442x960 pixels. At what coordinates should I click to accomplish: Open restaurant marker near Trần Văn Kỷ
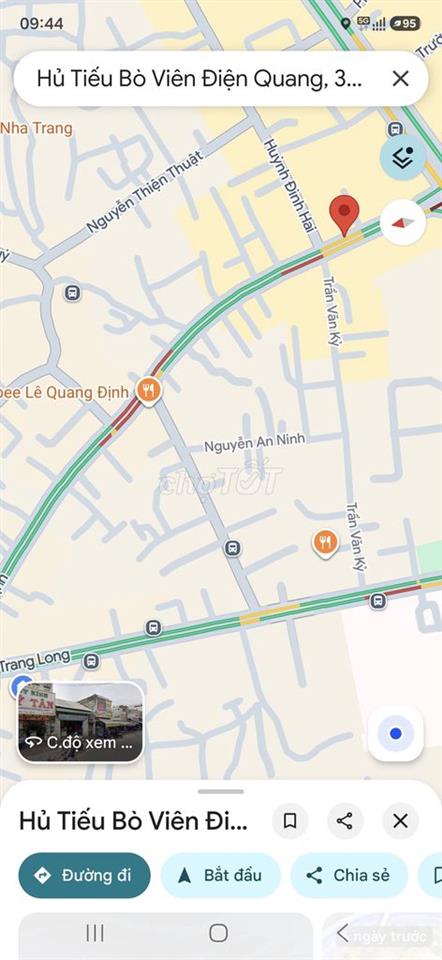click(325, 544)
